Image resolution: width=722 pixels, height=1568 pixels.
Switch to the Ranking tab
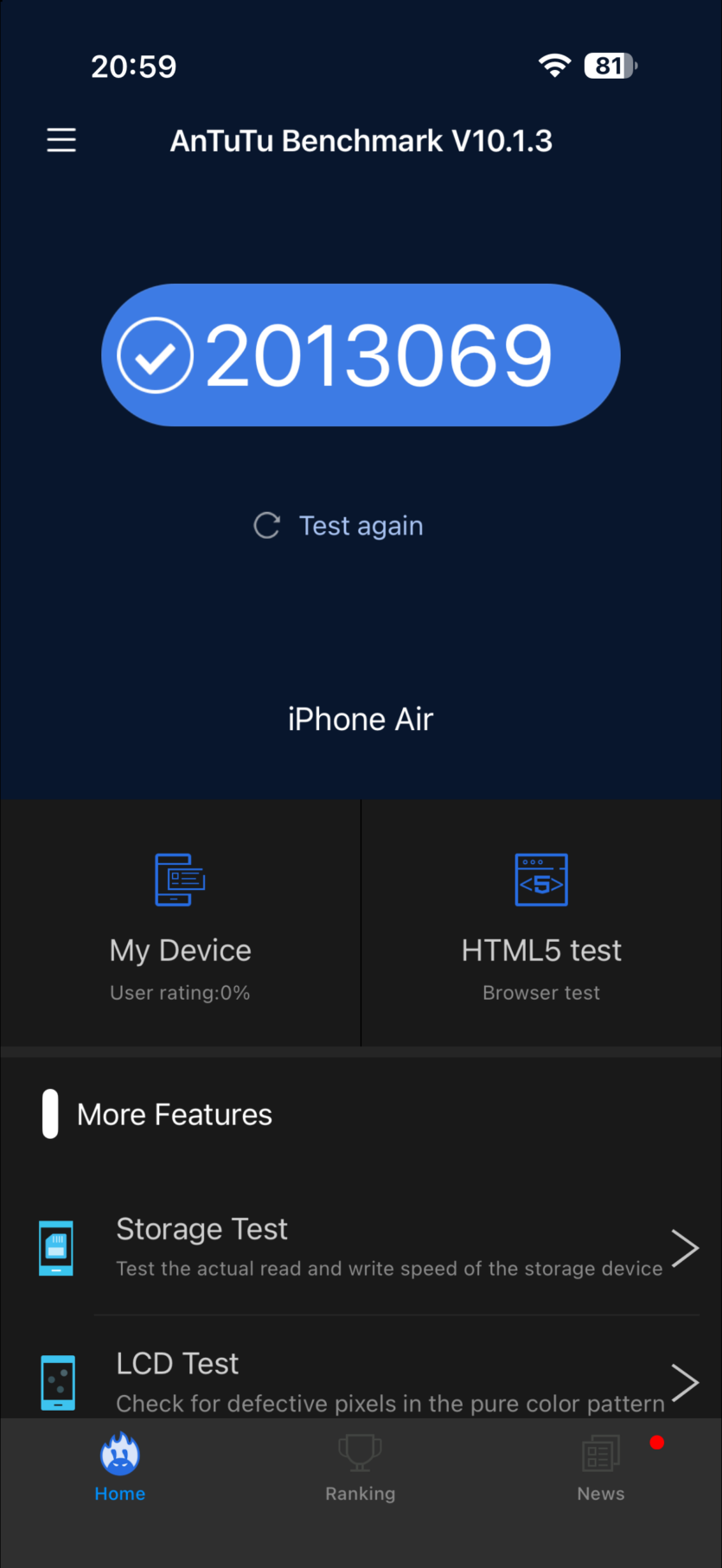361,1467
